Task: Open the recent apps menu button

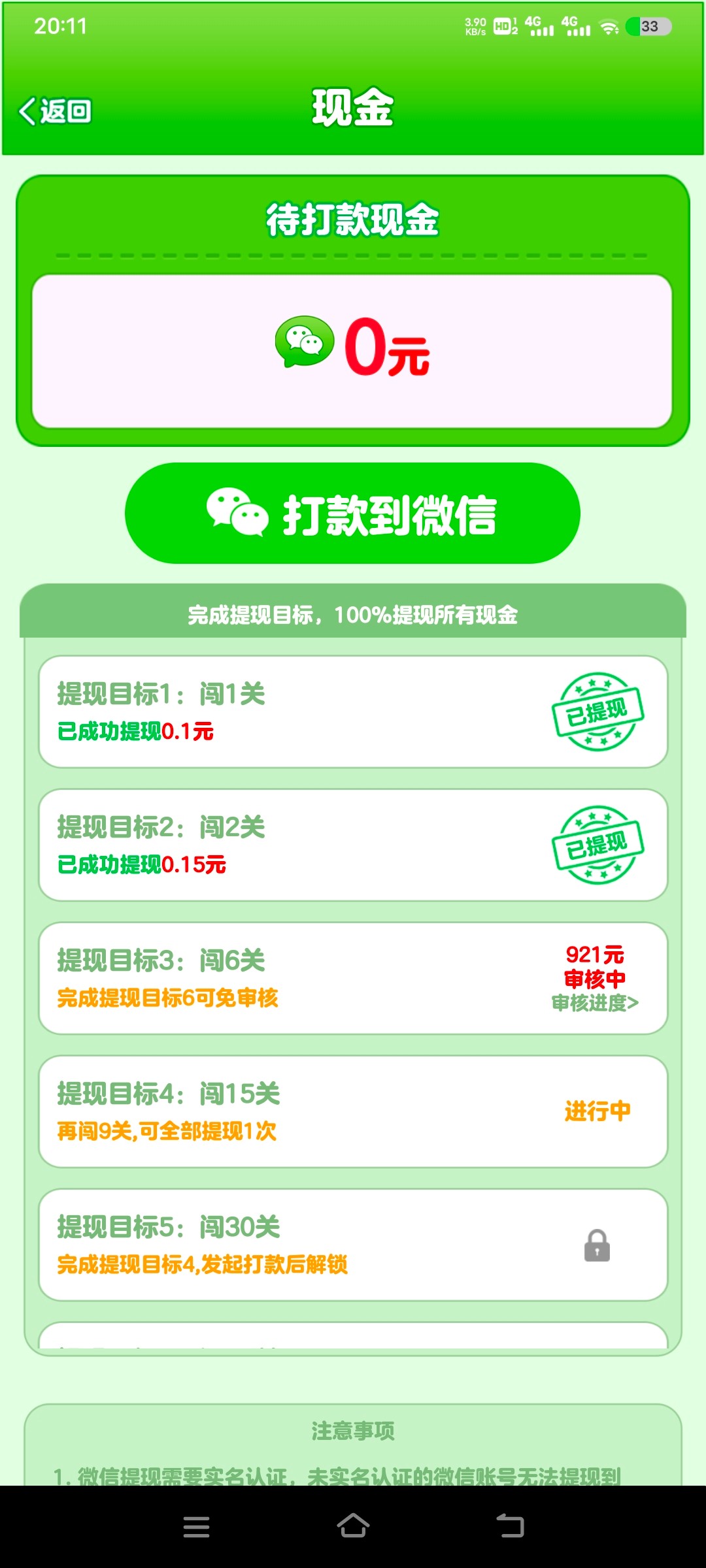Action: coord(196,1527)
